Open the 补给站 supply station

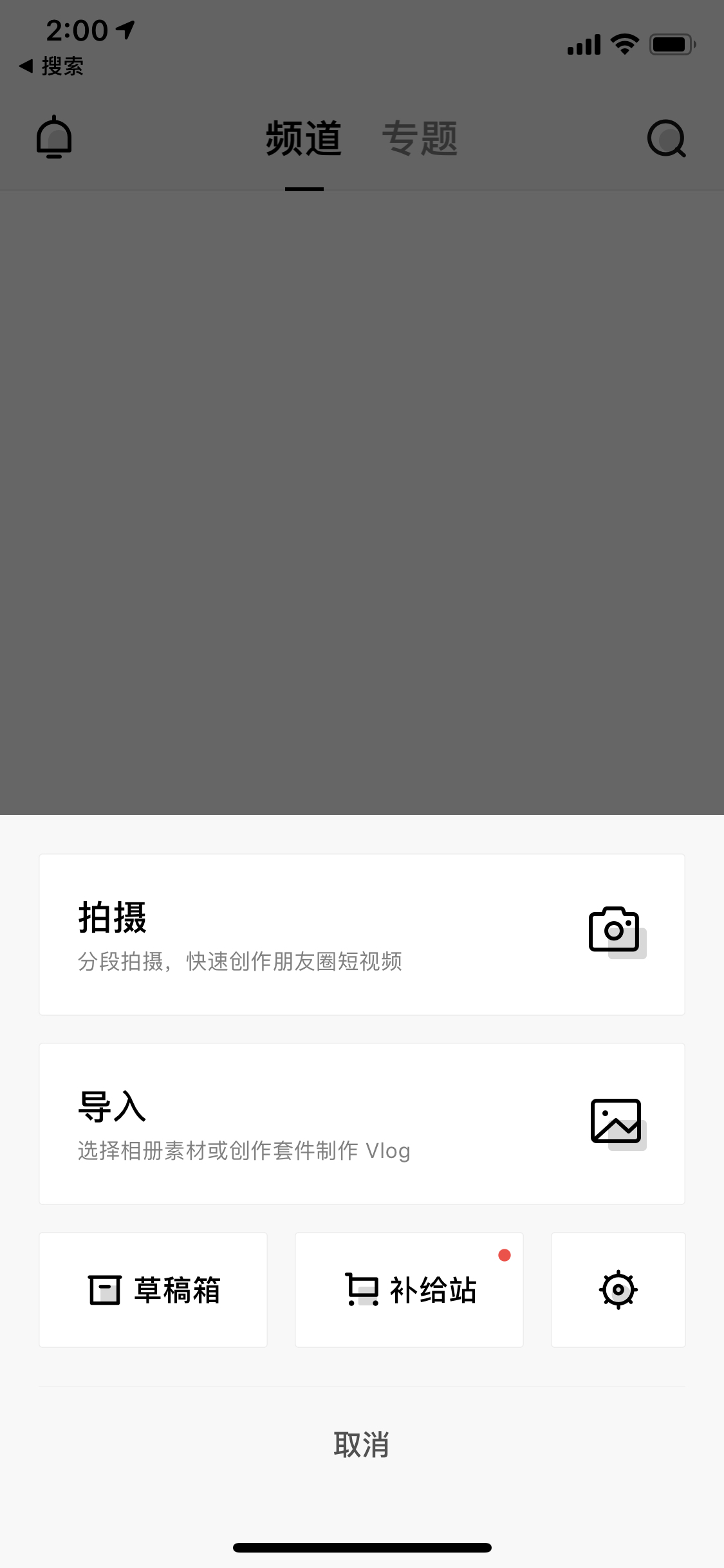(409, 1290)
